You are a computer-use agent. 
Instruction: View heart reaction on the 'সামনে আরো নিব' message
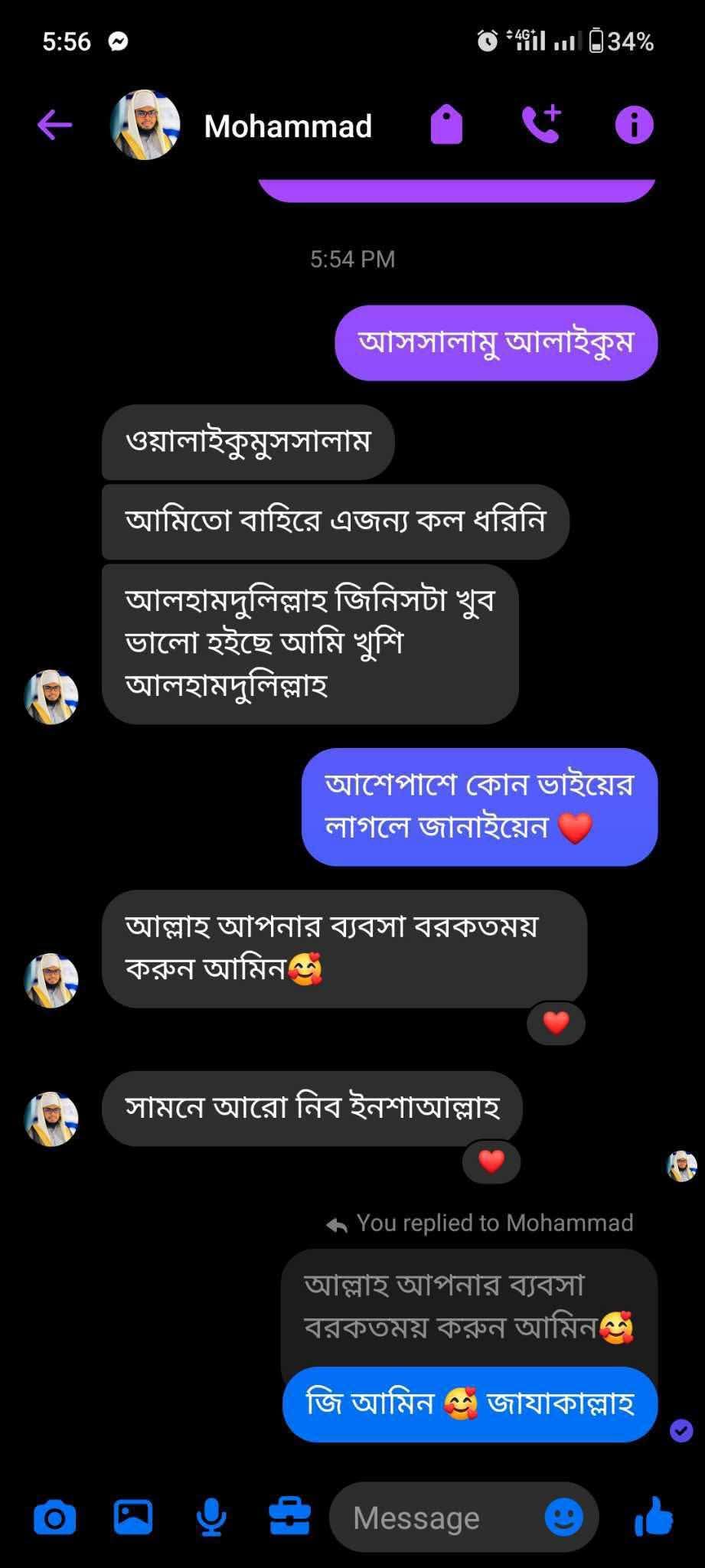[491, 1161]
